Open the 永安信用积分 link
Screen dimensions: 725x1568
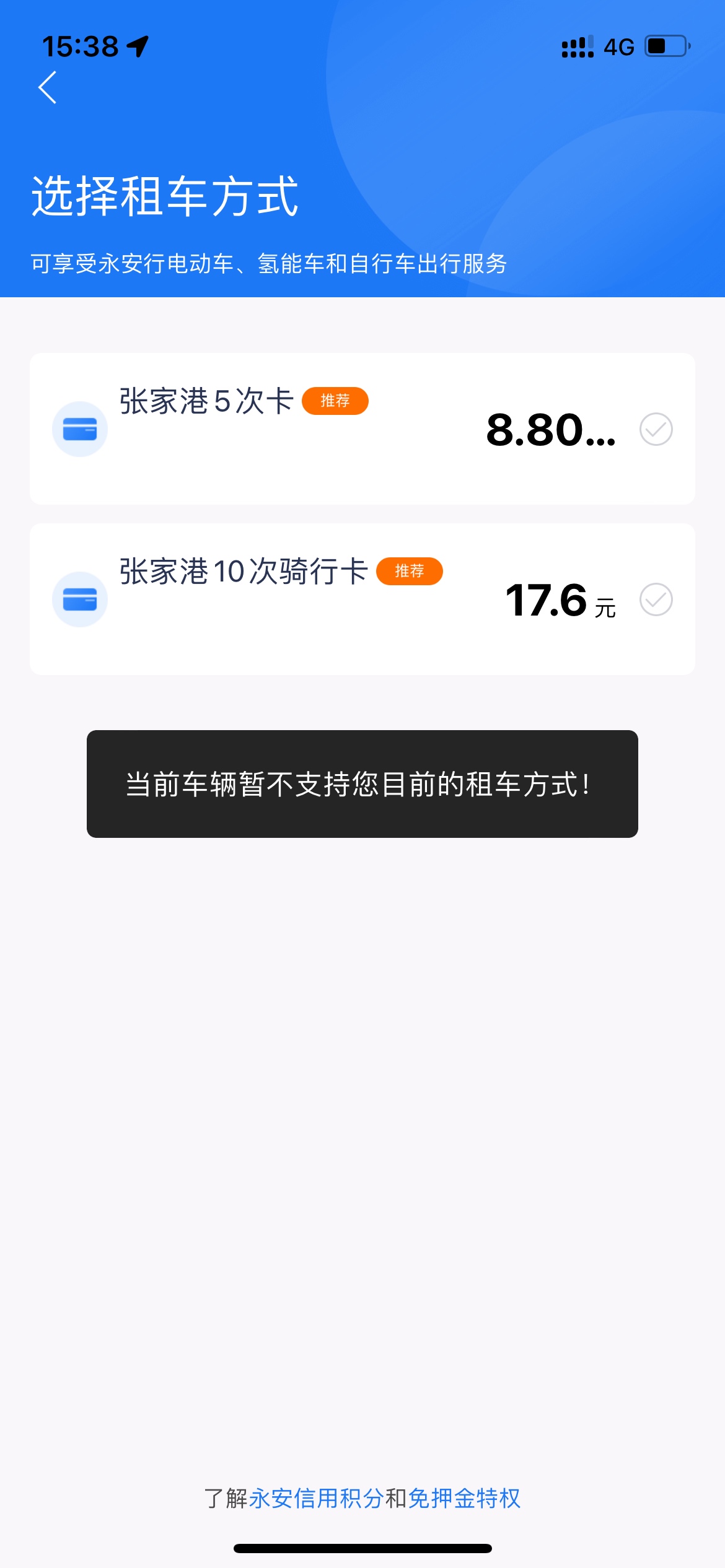(x=317, y=1498)
